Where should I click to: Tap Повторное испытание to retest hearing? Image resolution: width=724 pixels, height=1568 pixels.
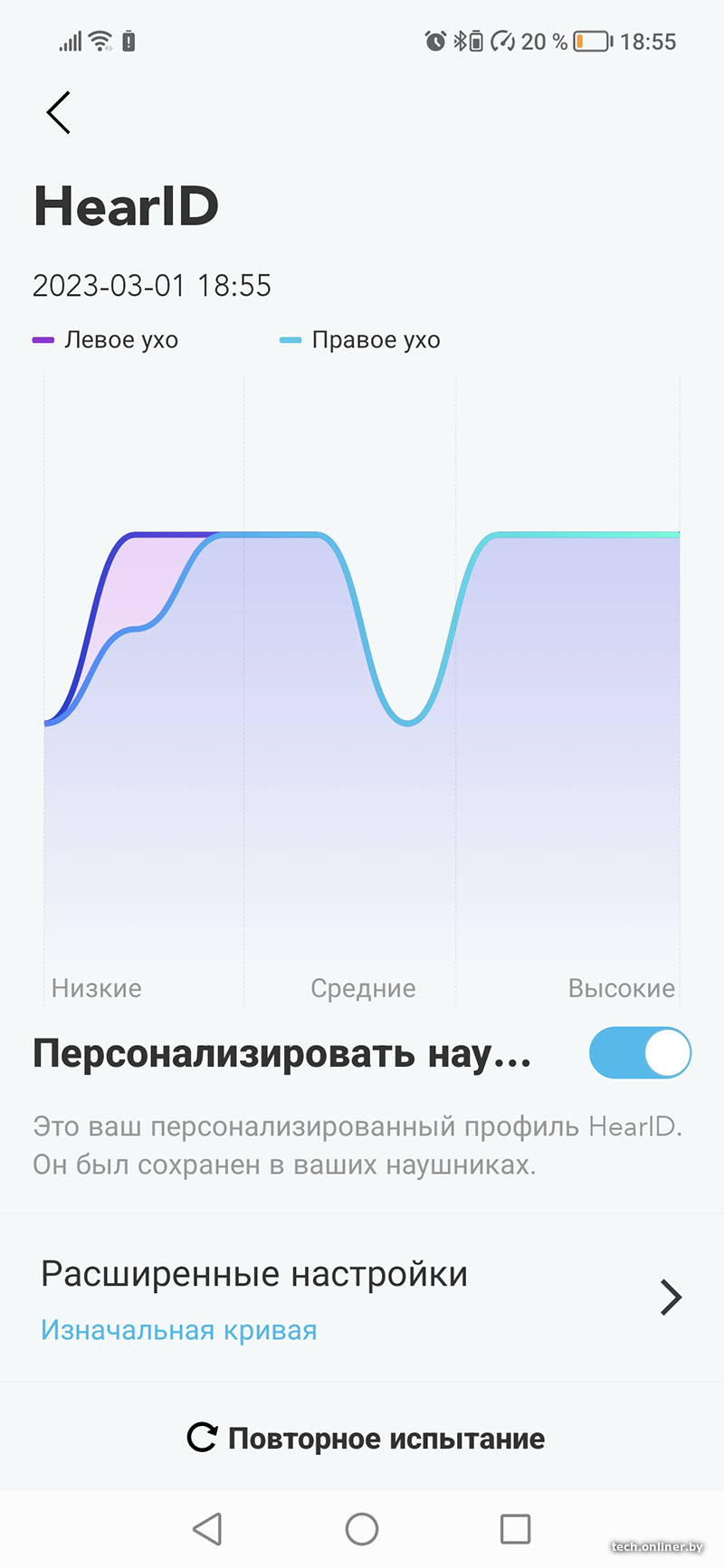pos(366,1438)
